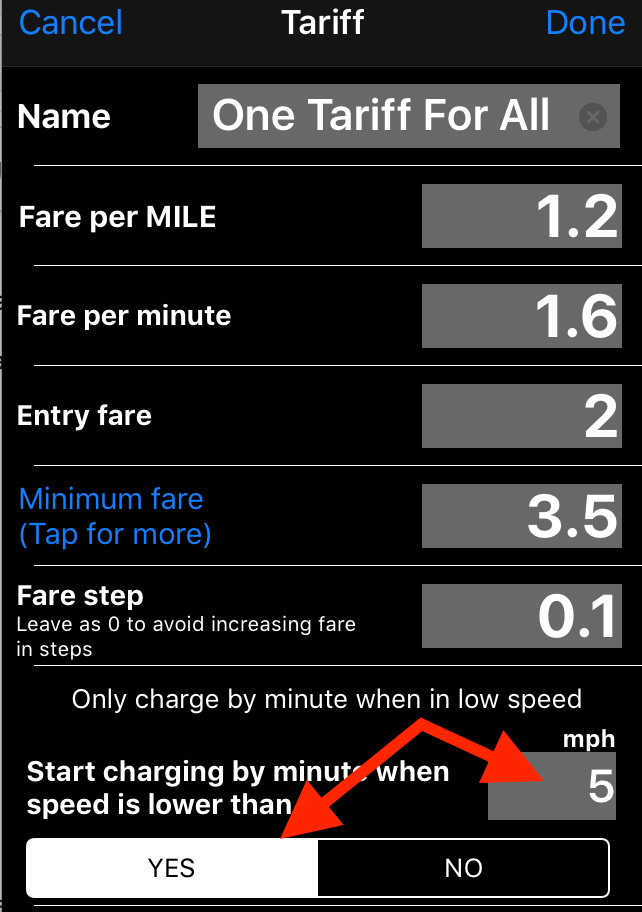Select YES for low speed charging
Viewport: 642px width, 912px height.
(x=172, y=867)
